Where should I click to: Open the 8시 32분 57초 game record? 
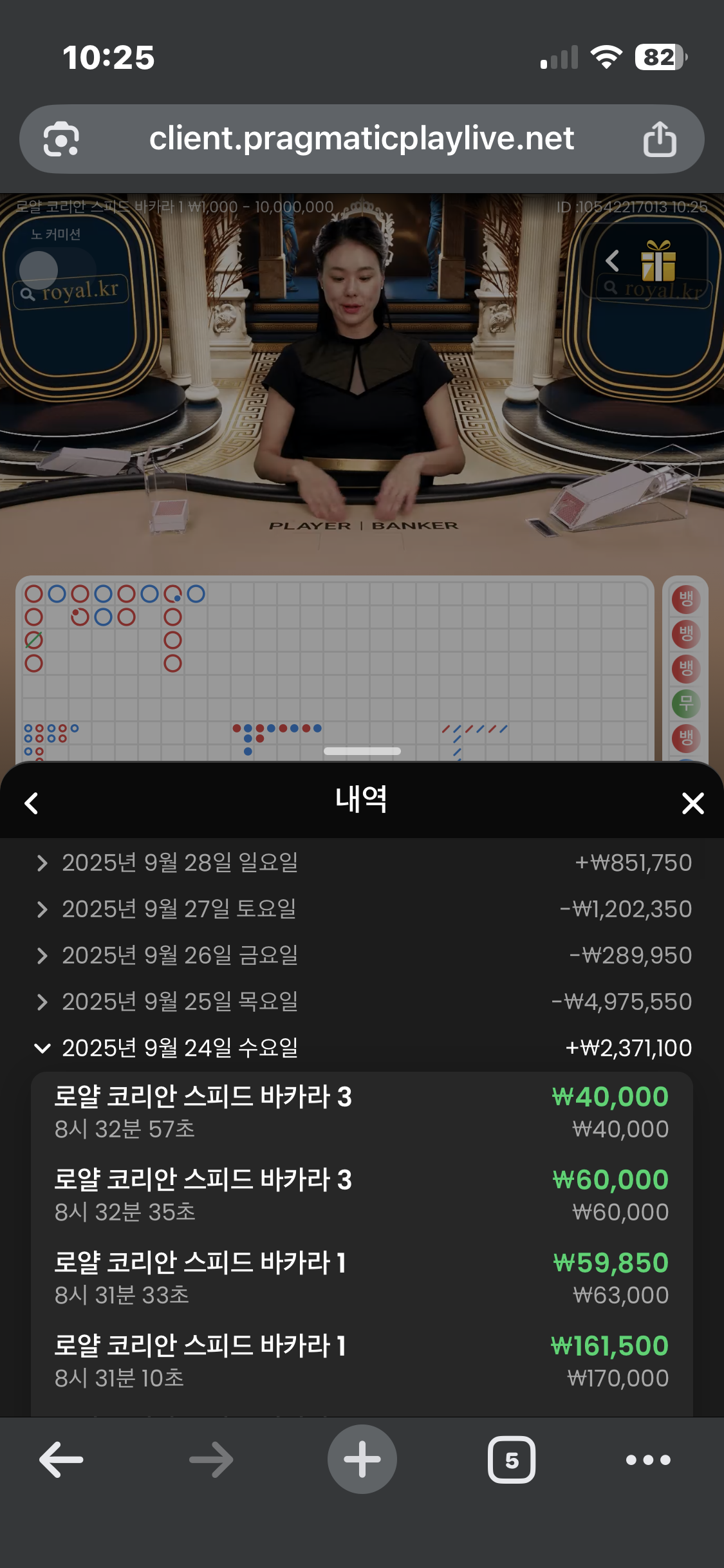tap(360, 1112)
